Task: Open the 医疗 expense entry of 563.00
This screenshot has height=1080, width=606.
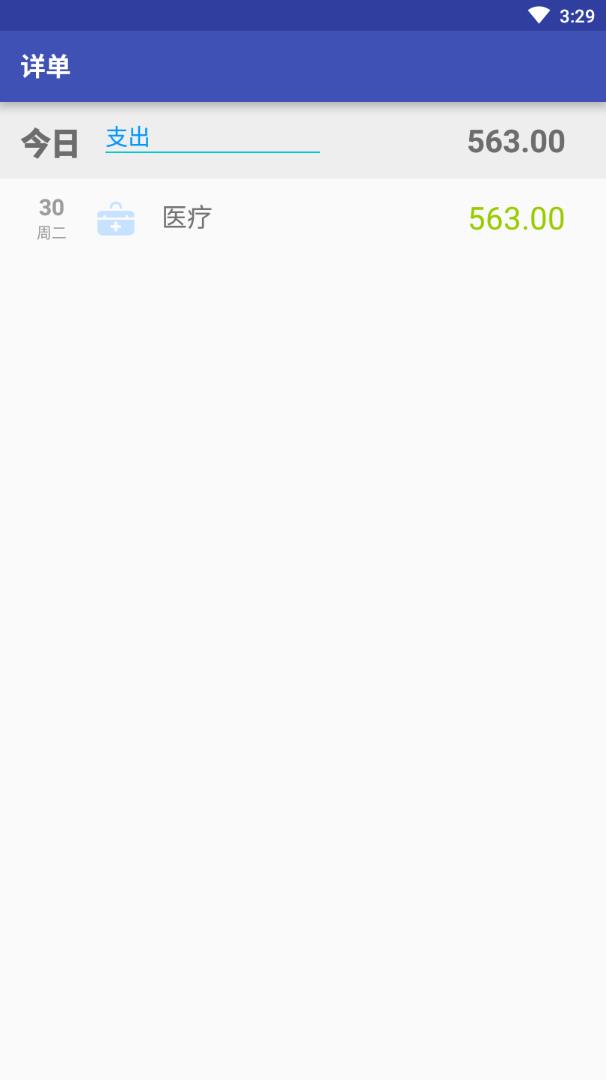Action: pos(302,219)
